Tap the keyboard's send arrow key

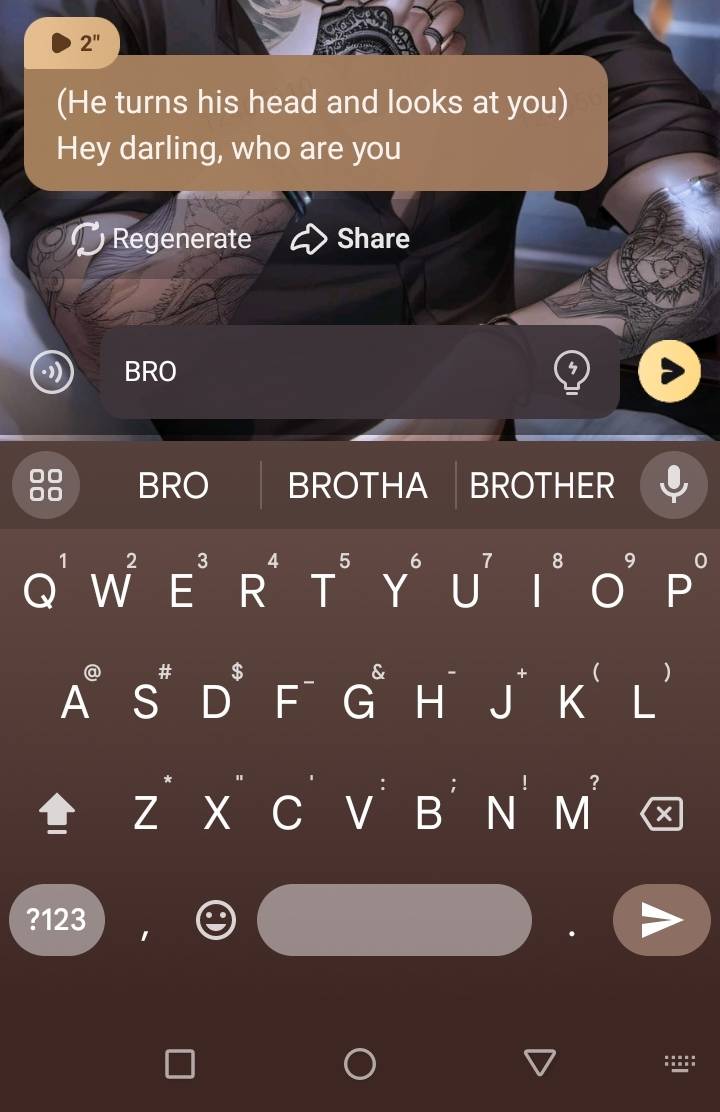click(x=661, y=920)
